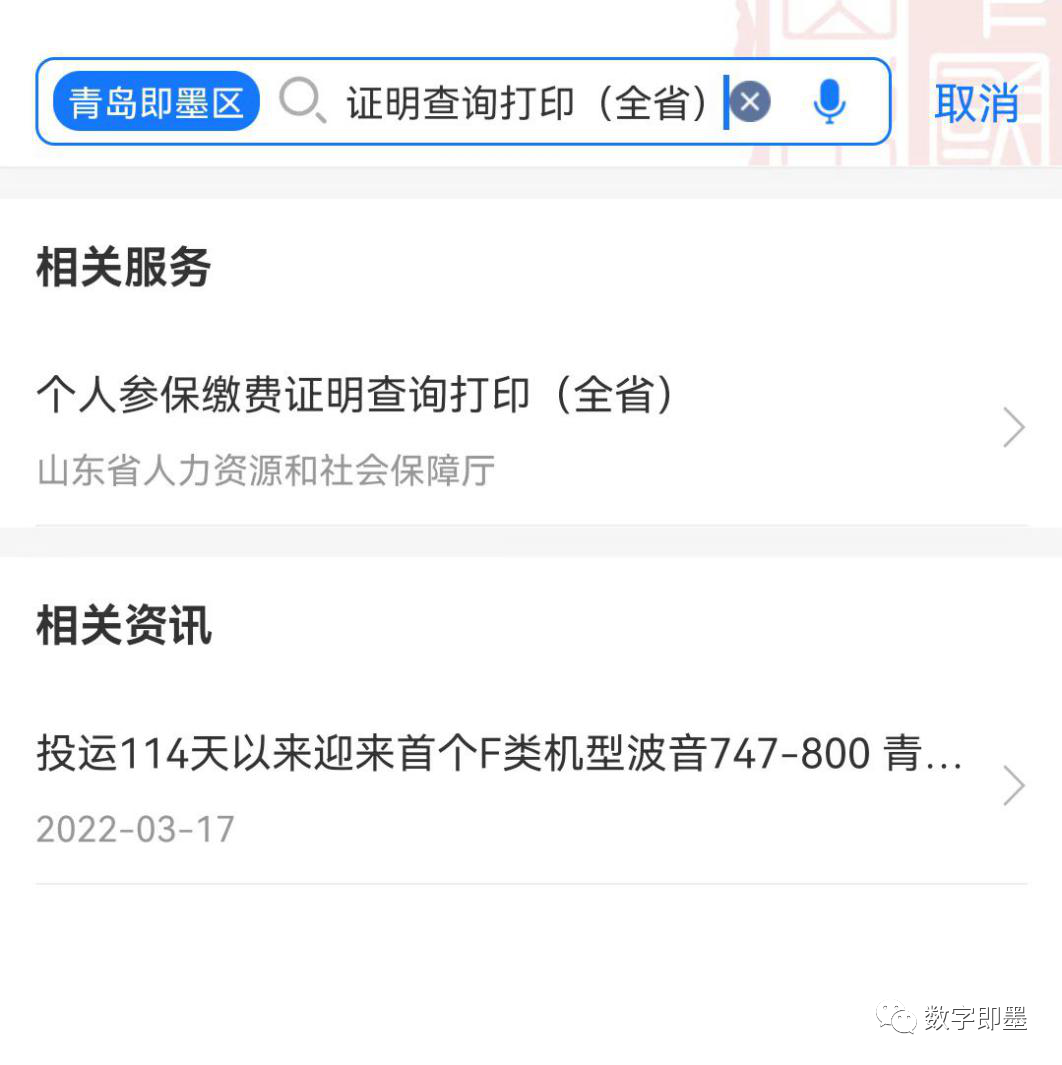This screenshot has width=1062, height=1065.
Task: Clear the search text with the X icon
Action: pyautogui.click(x=750, y=102)
